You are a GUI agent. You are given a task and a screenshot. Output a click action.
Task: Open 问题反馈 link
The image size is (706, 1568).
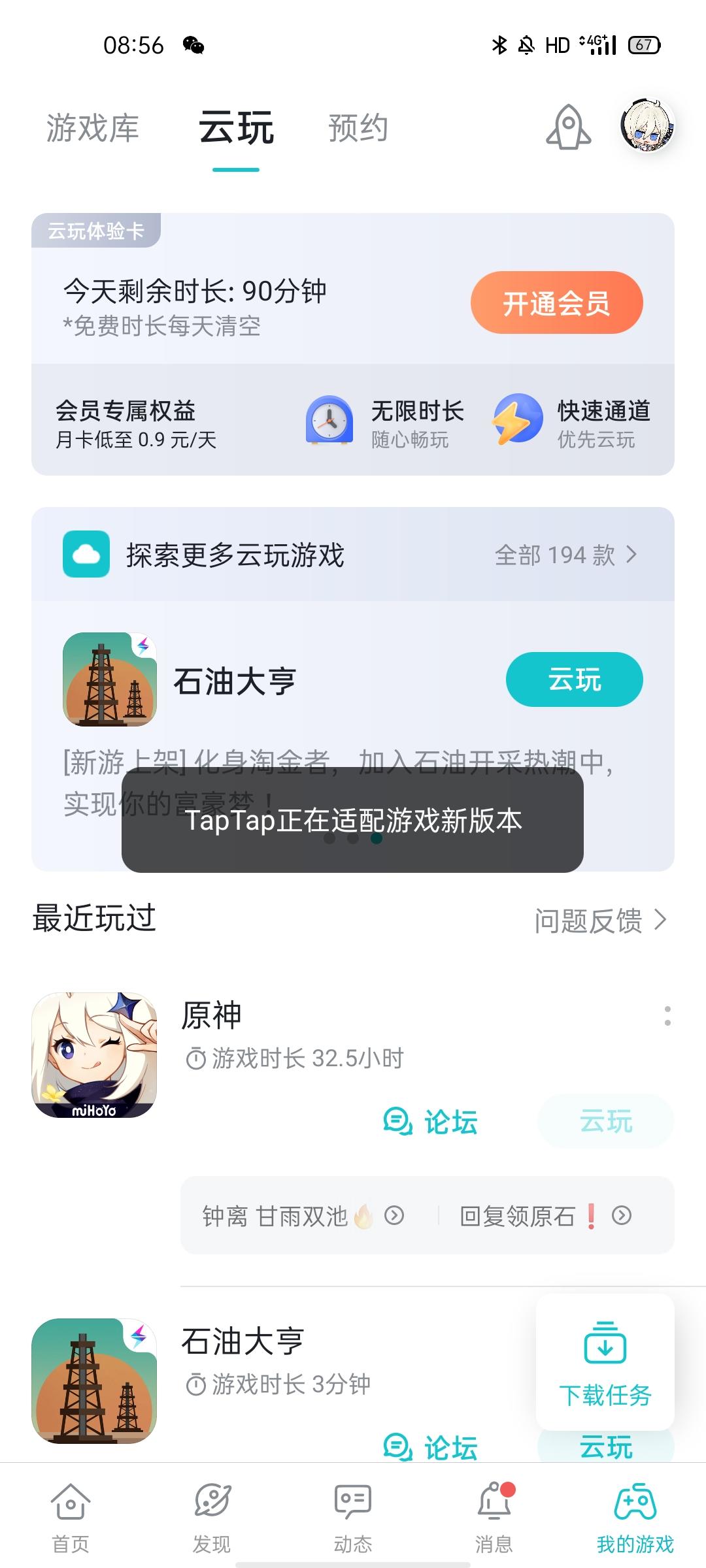coord(599,921)
